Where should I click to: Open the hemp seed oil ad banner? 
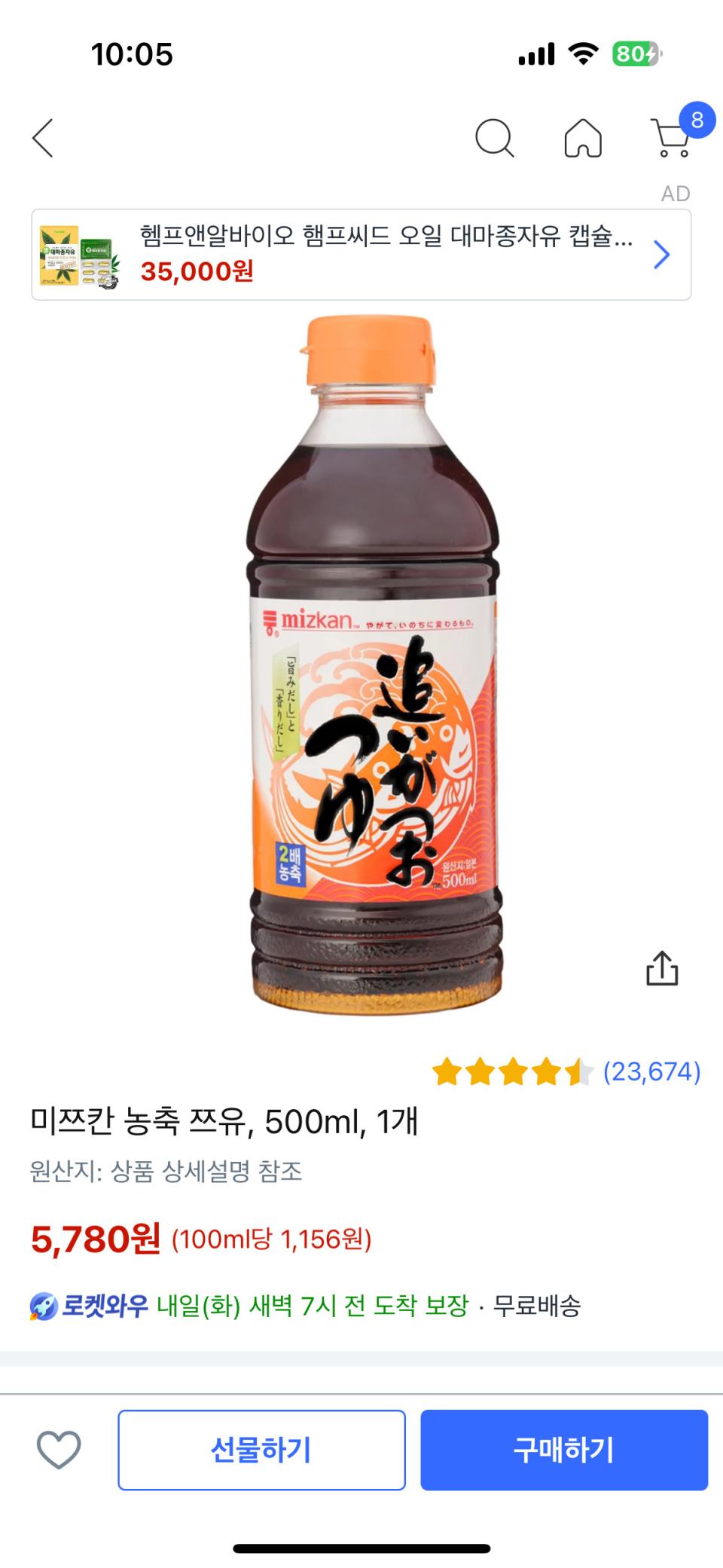point(361,255)
